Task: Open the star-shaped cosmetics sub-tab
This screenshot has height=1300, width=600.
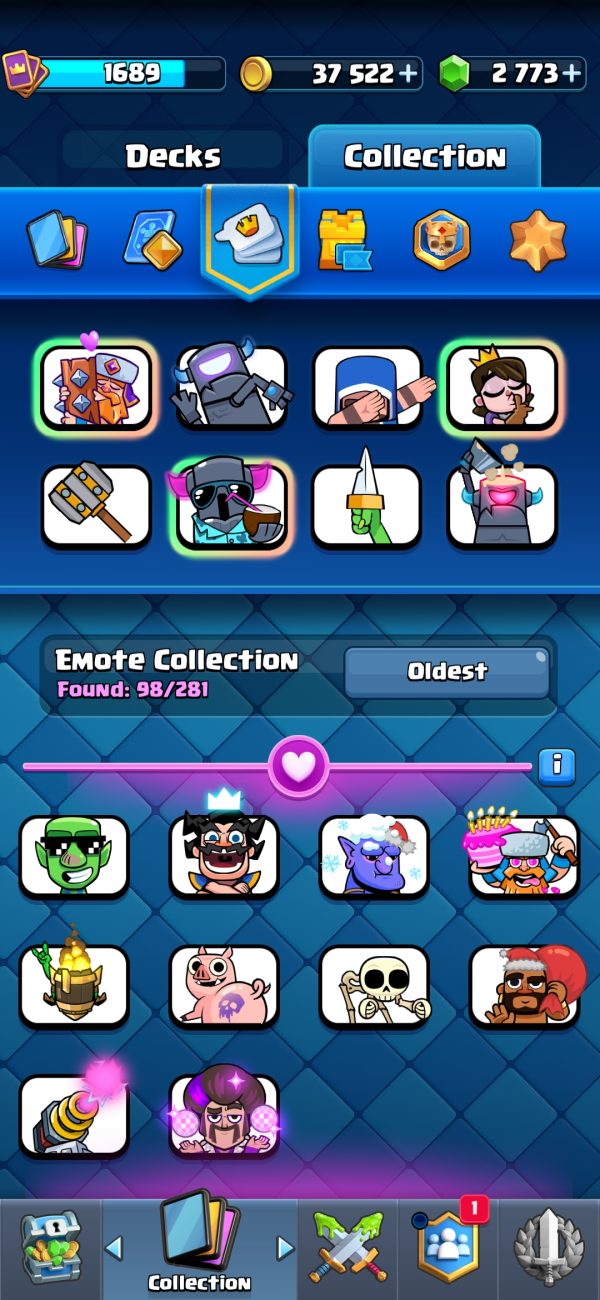Action: [537, 240]
